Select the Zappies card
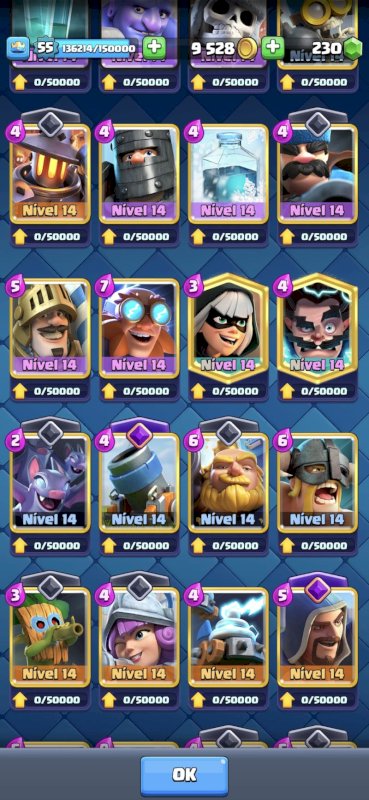This screenshot has height=800, width=369. 228,637
